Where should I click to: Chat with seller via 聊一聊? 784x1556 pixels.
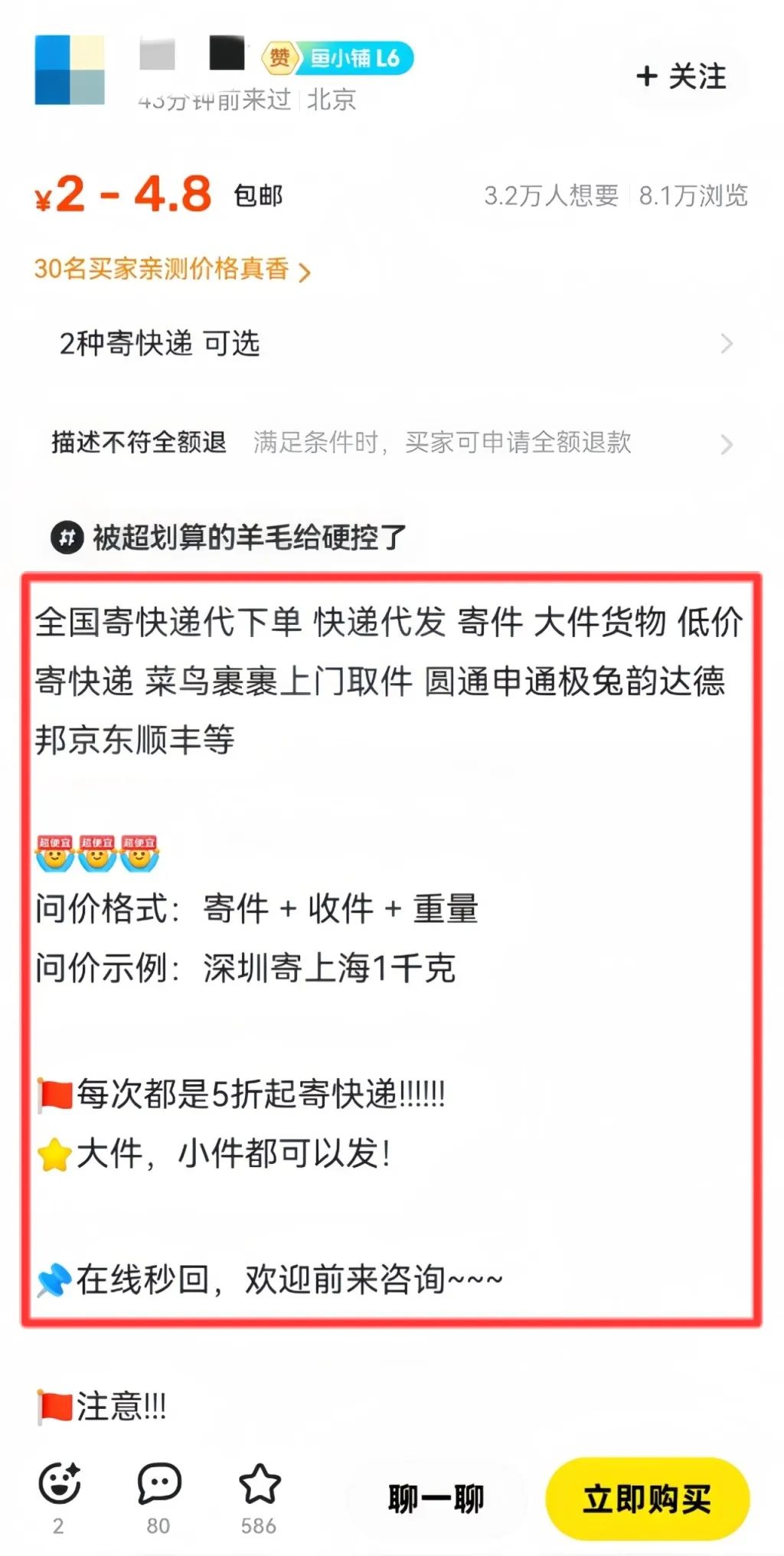coord(436,1499)
